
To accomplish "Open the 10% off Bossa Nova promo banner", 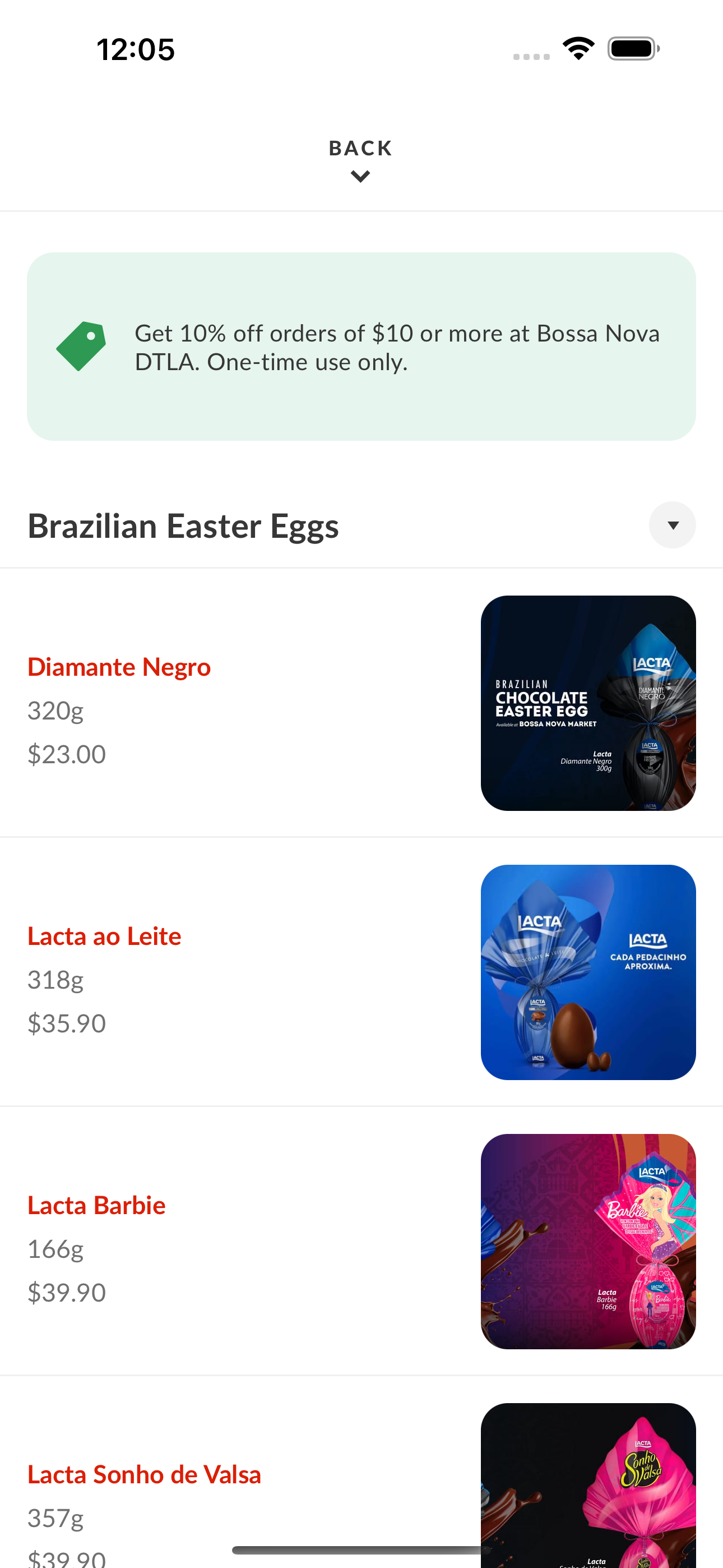I will (361, 347).
